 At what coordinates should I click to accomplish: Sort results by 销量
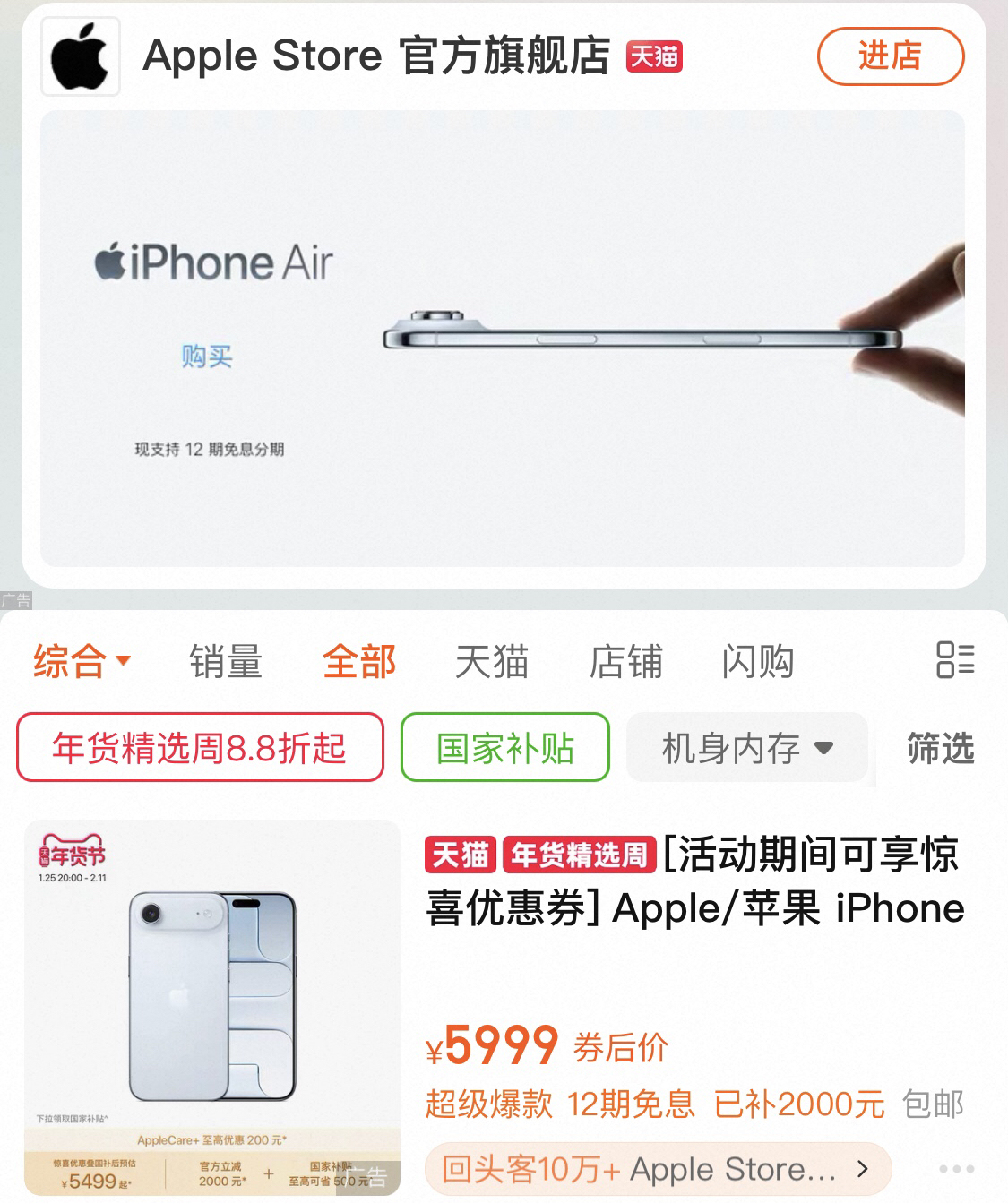(x=225, y=662)
